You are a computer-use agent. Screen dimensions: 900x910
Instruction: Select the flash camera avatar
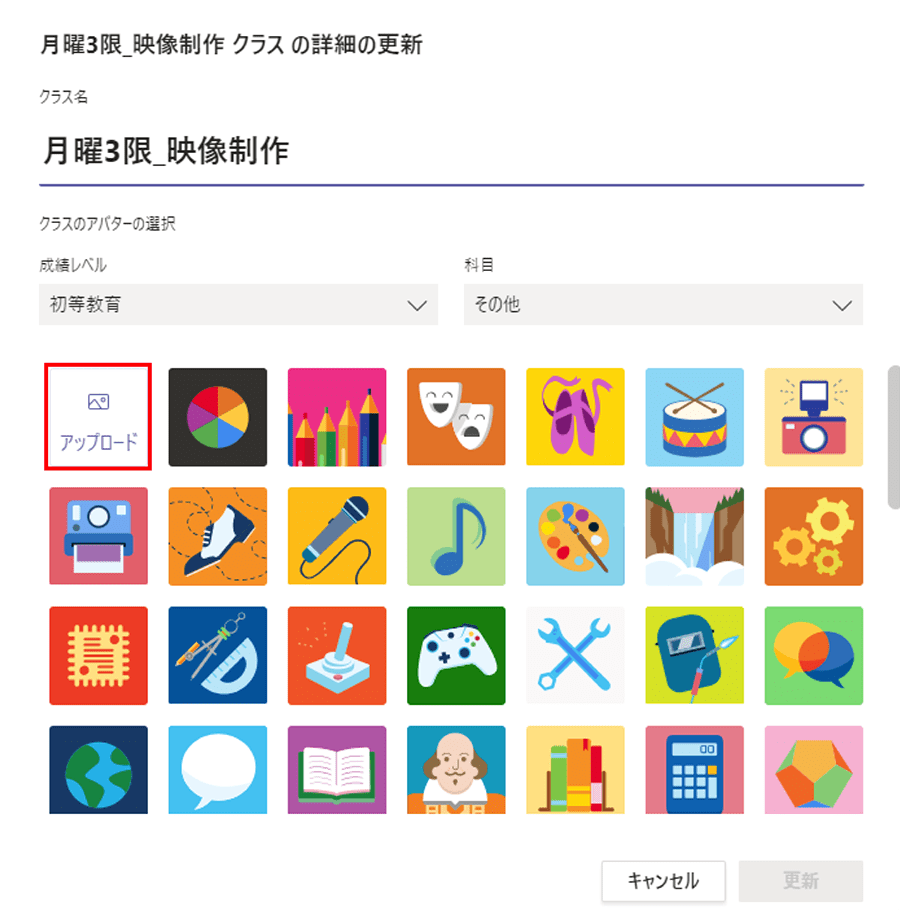click(813, 417)
